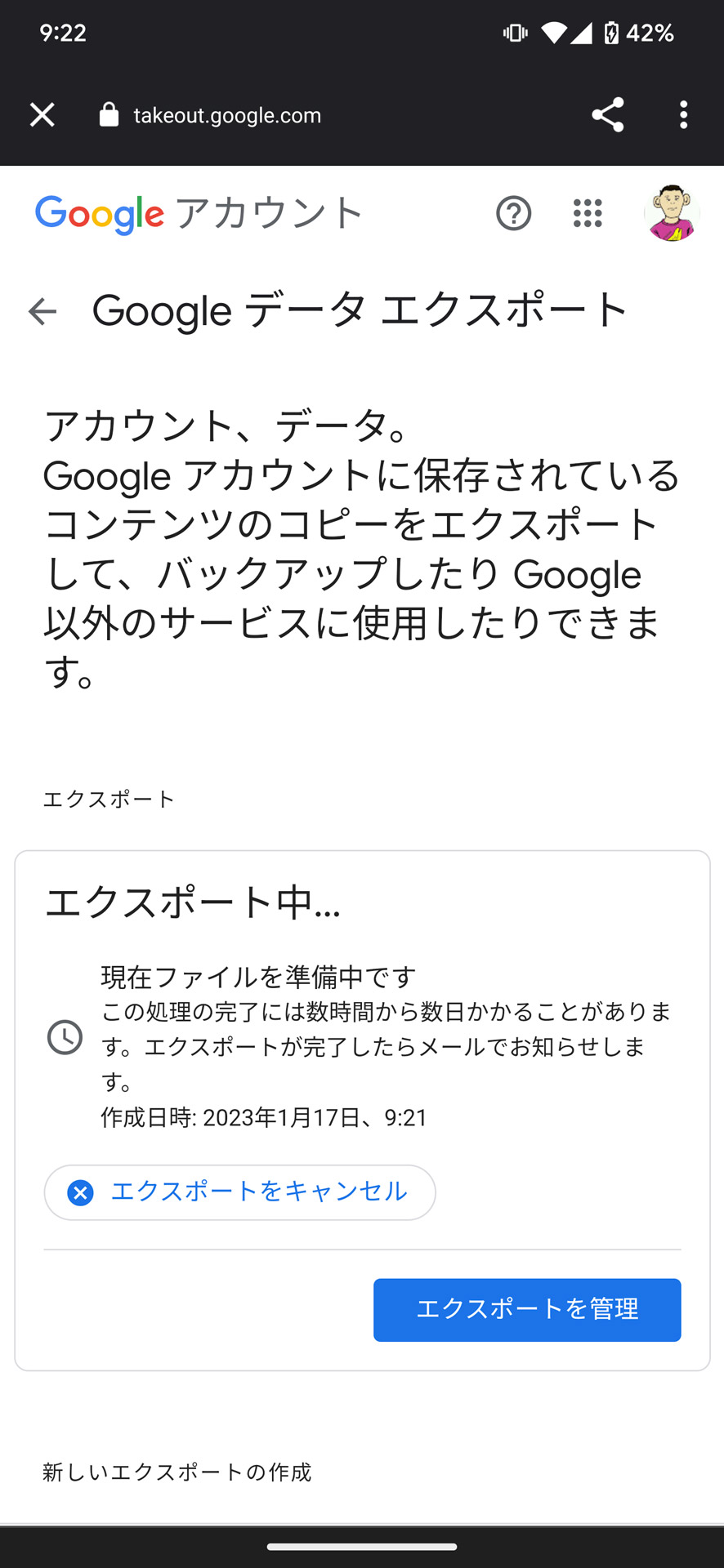The width and height of the screenshot is (724, 1568).
Task: Click エクスポートをキャンセル to cancel the export
Action: 239,1192
